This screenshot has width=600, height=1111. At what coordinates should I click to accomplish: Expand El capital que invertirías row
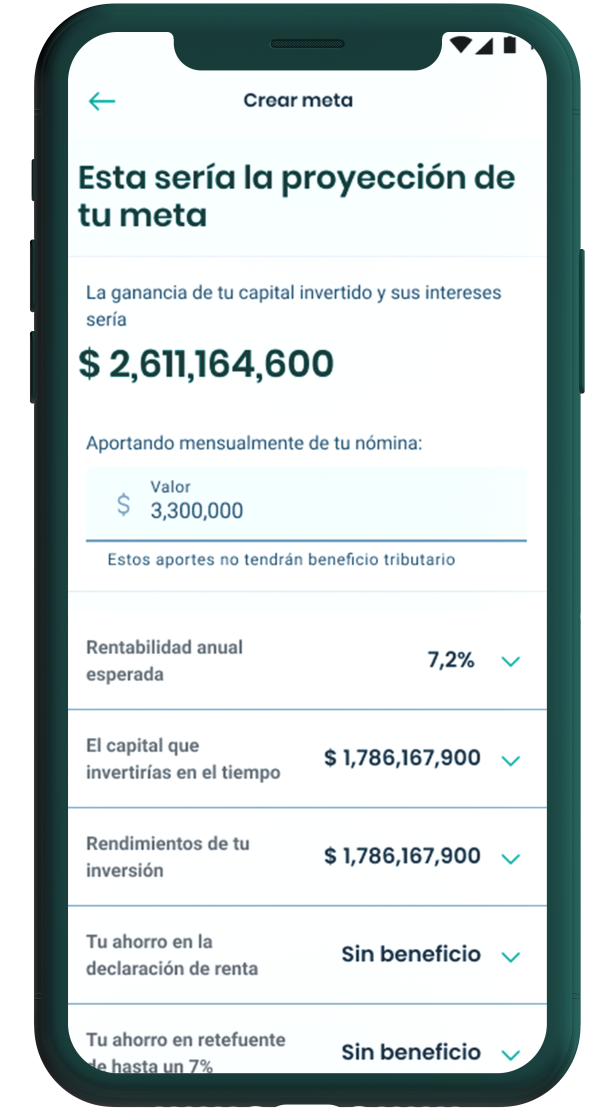510,760
